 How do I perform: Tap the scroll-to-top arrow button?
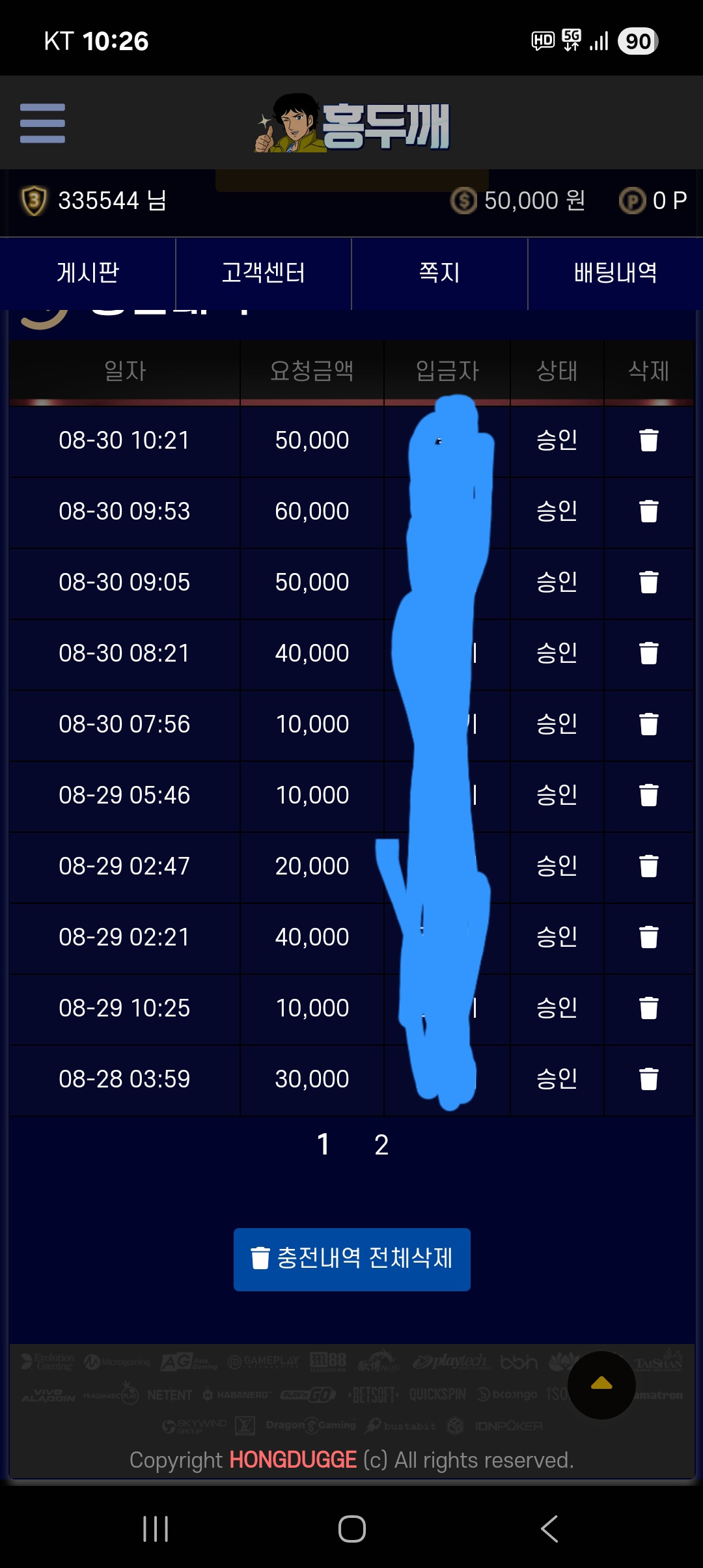(x=601, y=1385)
